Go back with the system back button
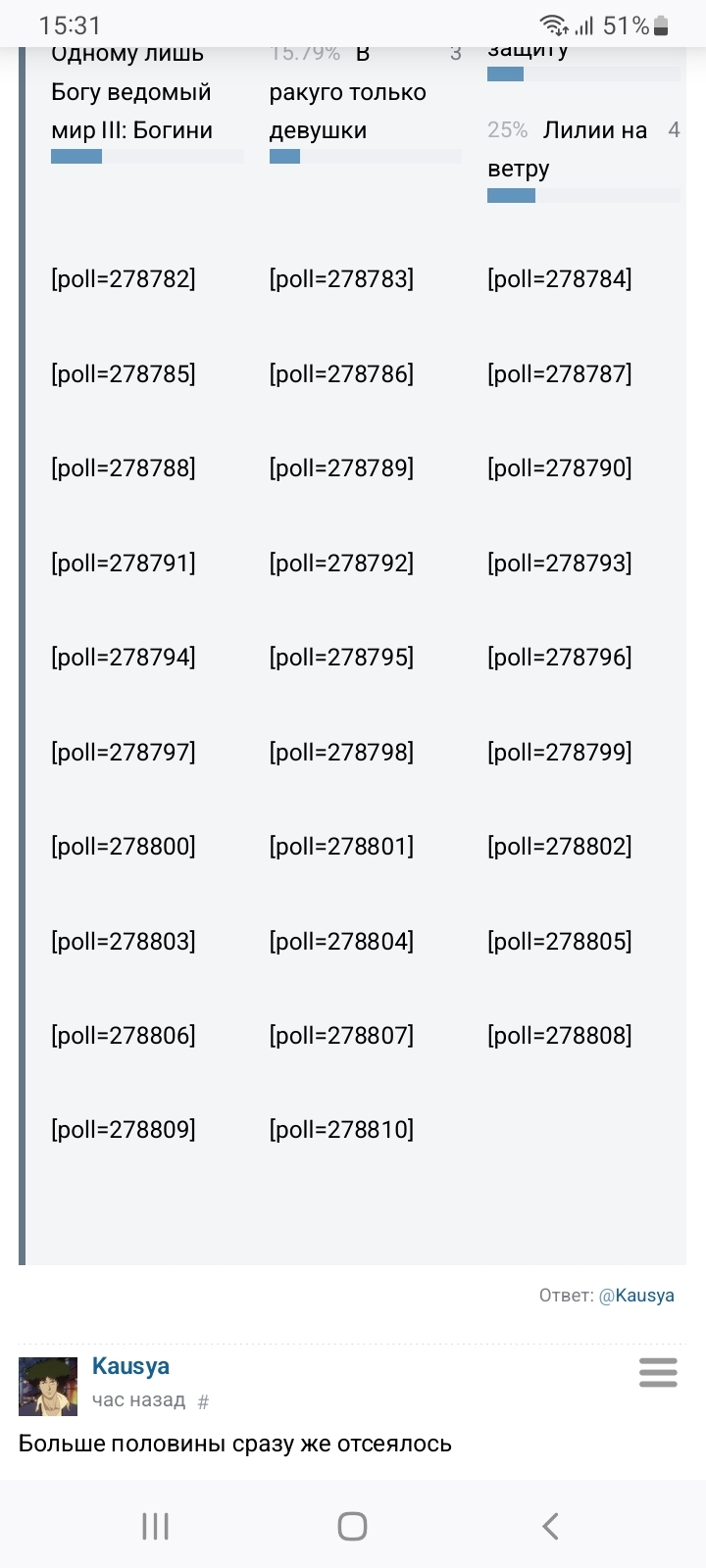 [550, 1526]
